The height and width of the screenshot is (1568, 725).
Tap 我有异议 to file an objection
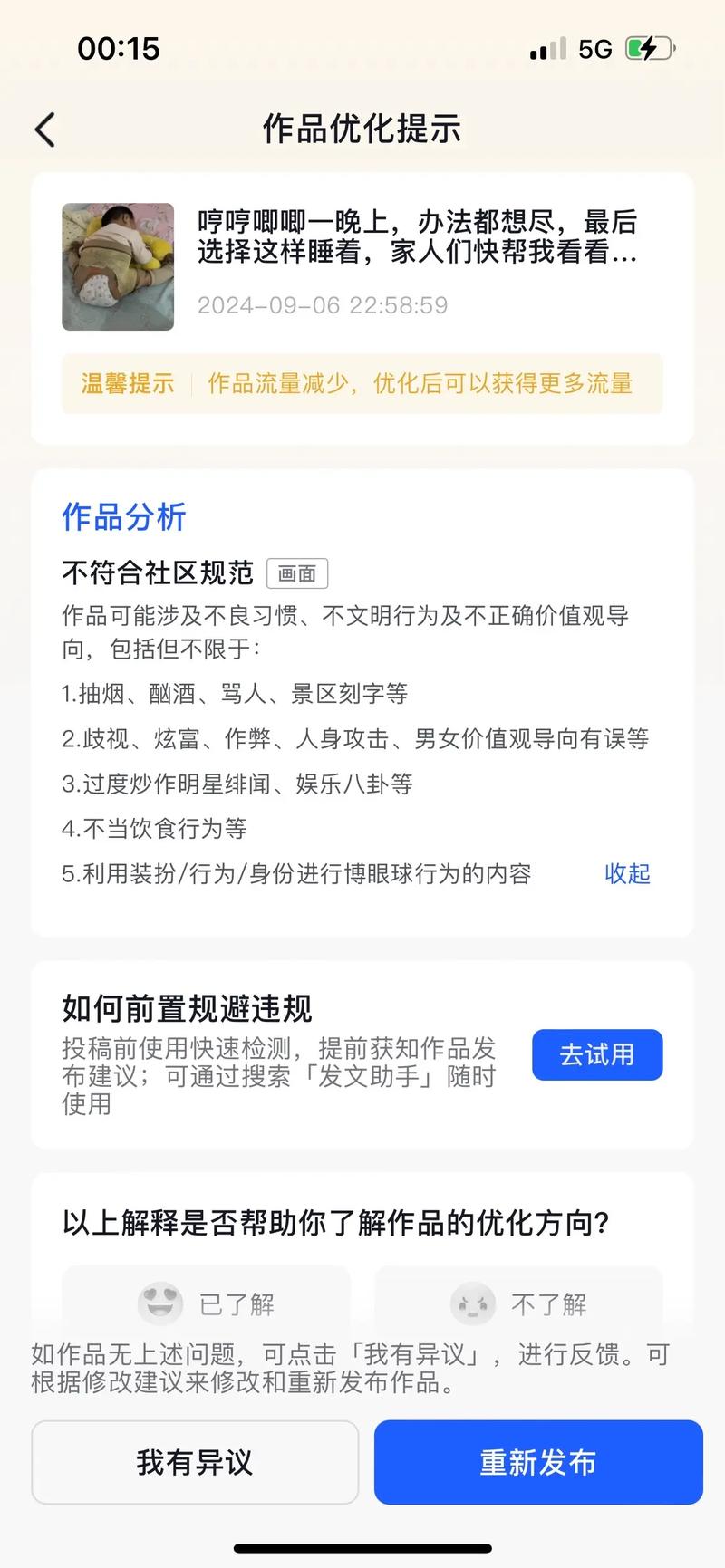195,1462
